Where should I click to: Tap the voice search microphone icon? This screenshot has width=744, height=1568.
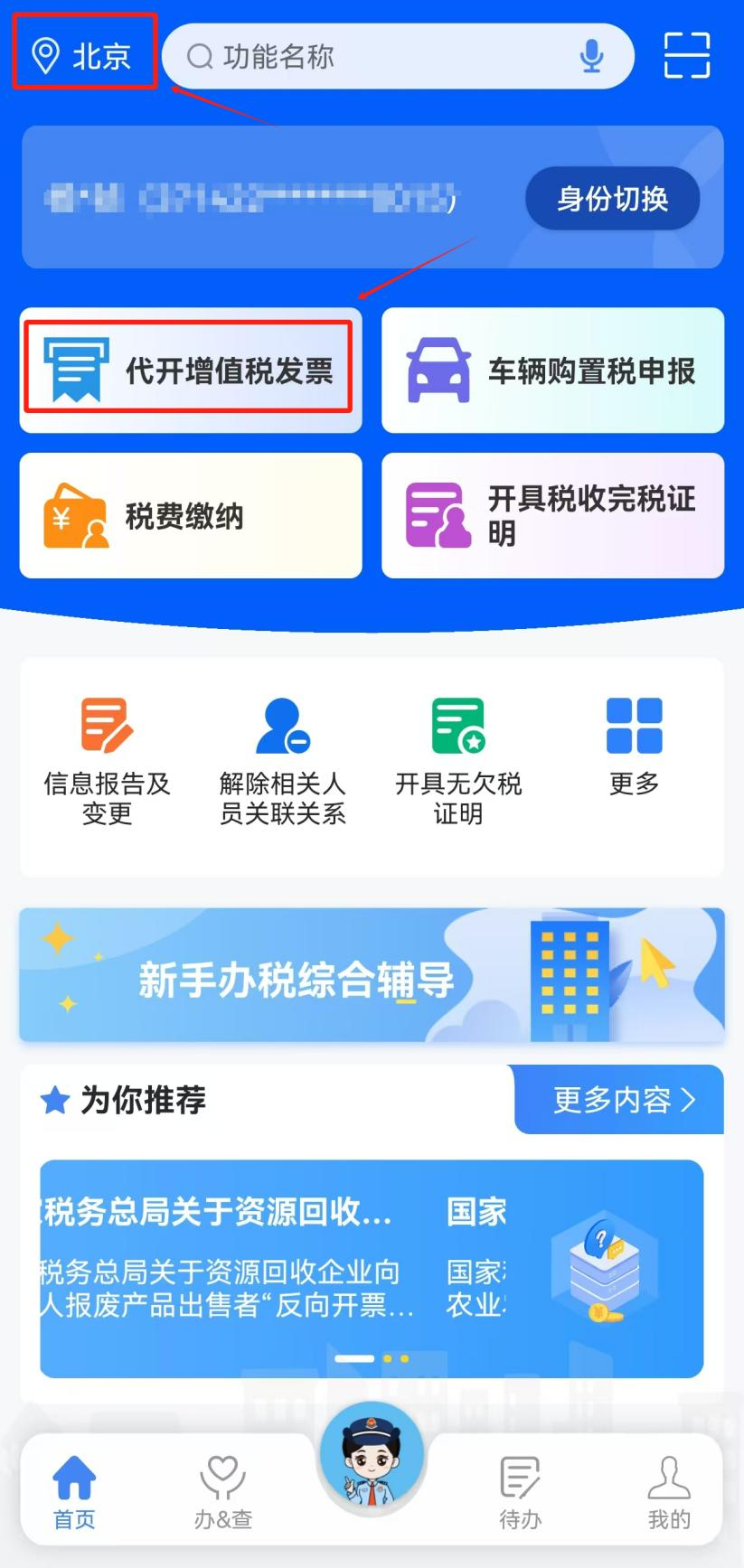[x=589, y=56]
